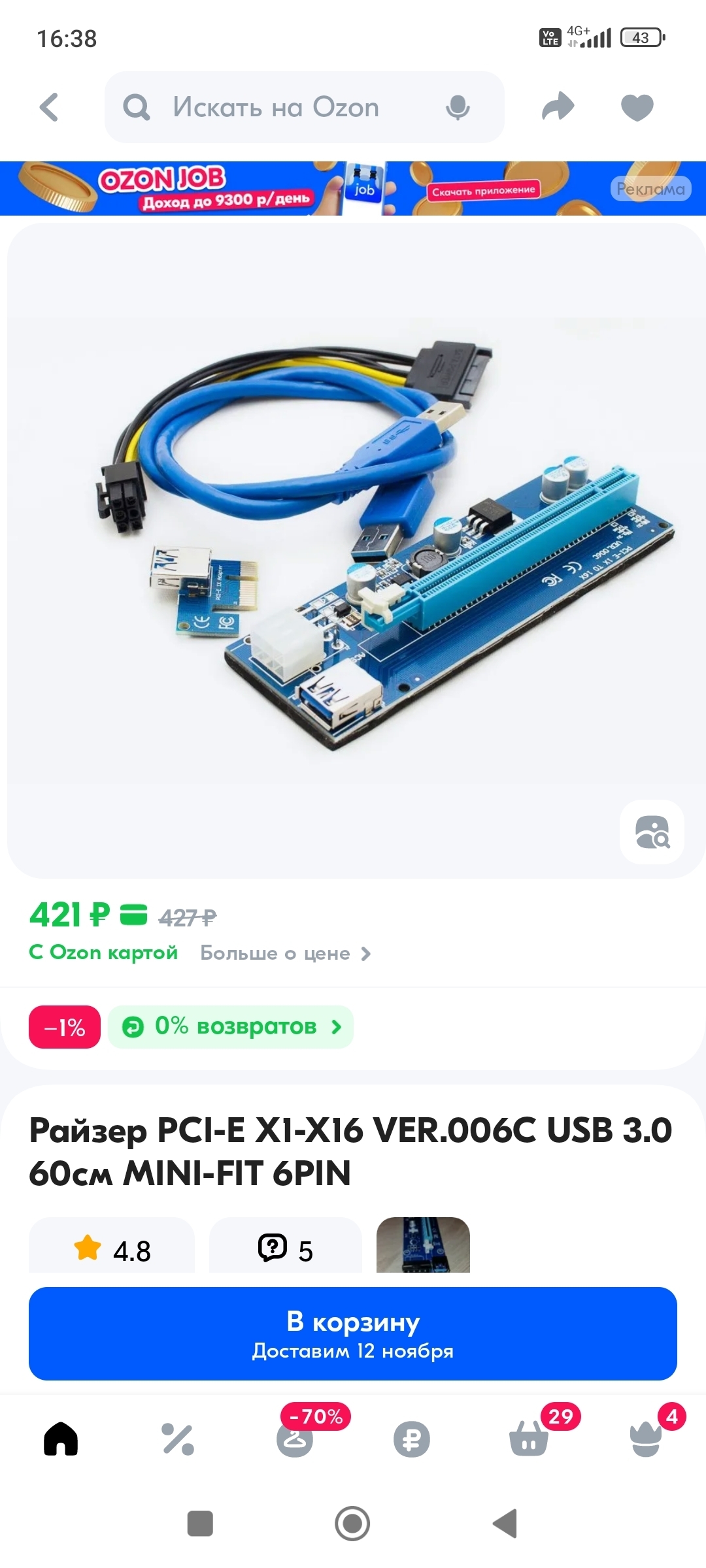Open the riser product photo
706x1568 pixels.
(x=353, y=542)
